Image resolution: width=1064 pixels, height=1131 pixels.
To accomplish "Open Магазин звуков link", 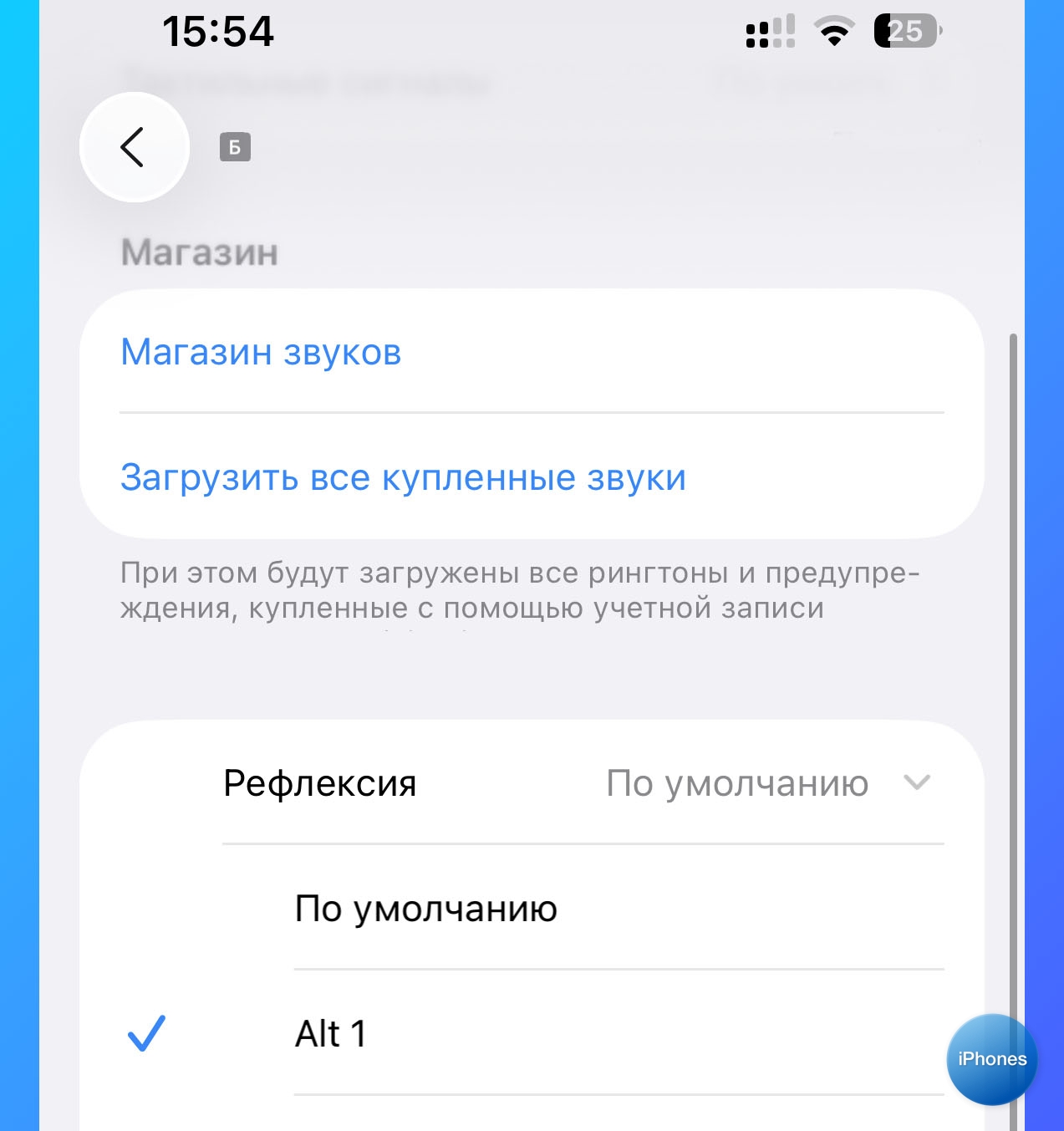I will (x=261, y=352).
